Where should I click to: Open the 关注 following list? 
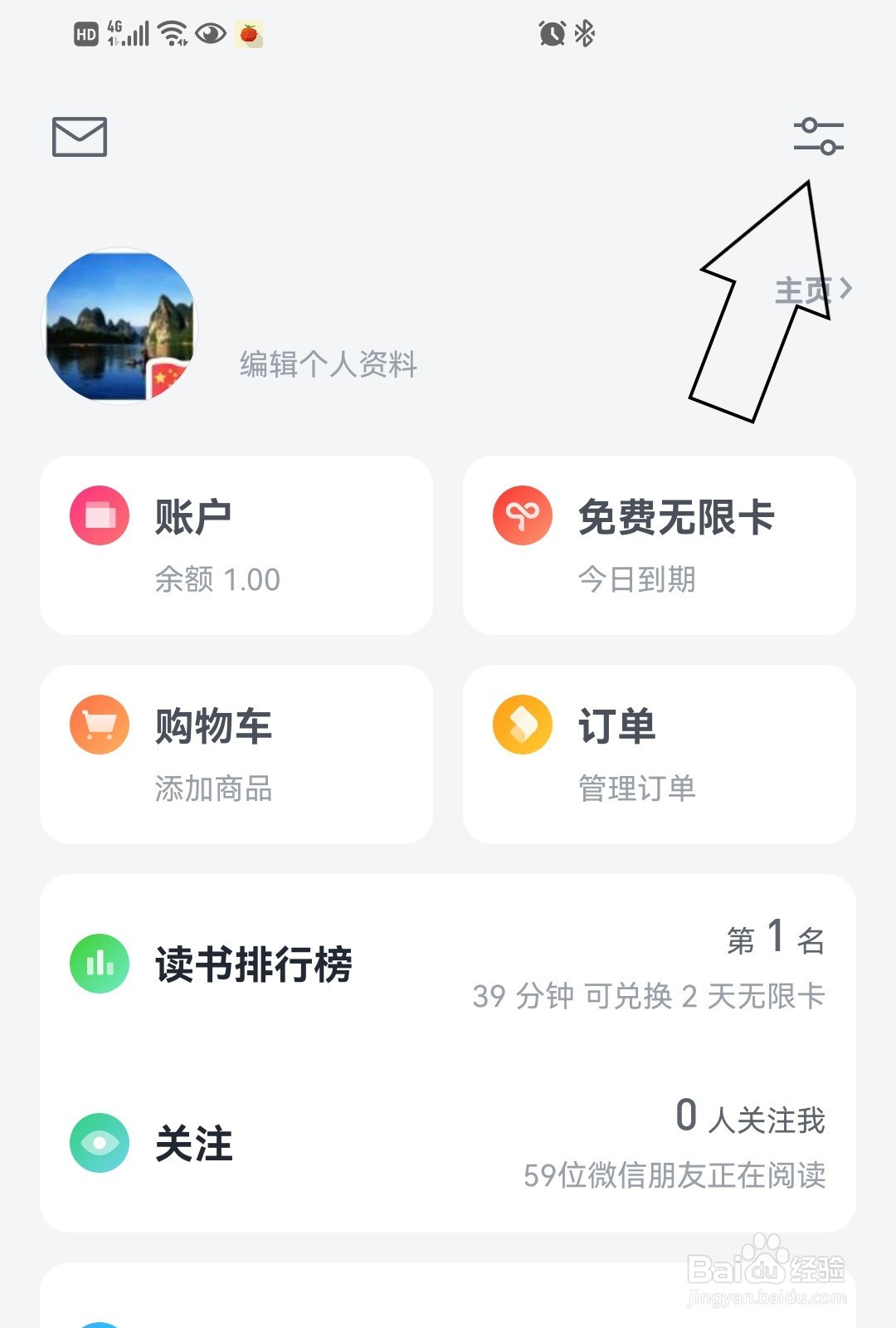448,1144
